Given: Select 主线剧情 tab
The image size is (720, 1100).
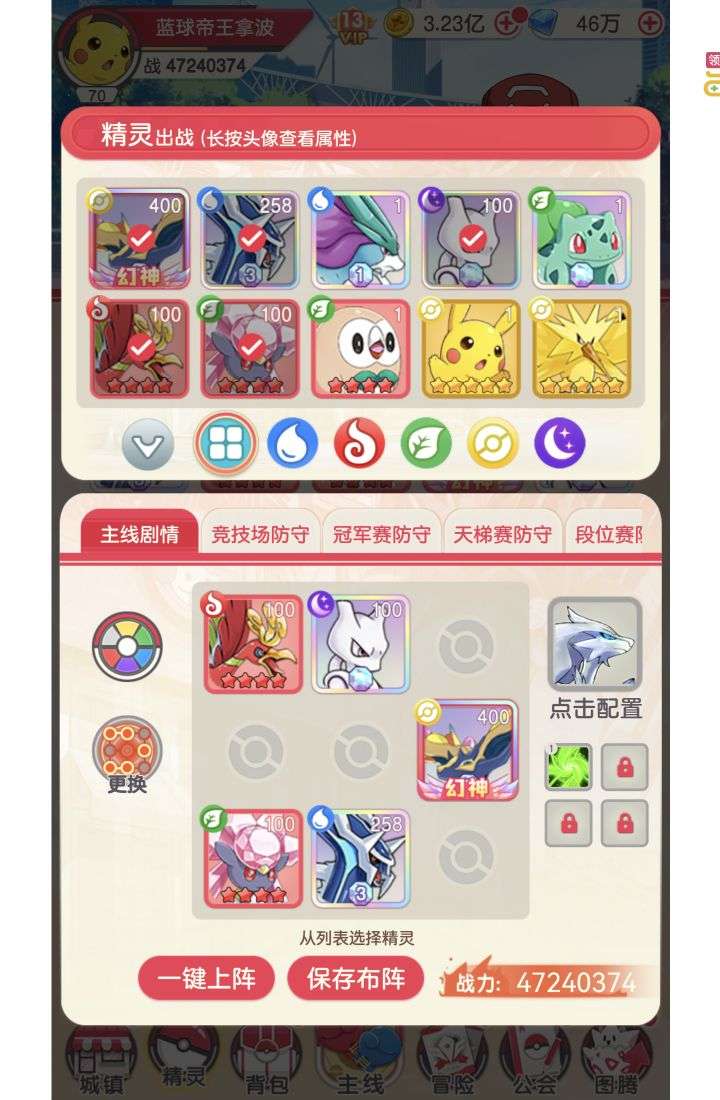Looking at the screenshot, I should pyautogui.click(x=139, y=534).
